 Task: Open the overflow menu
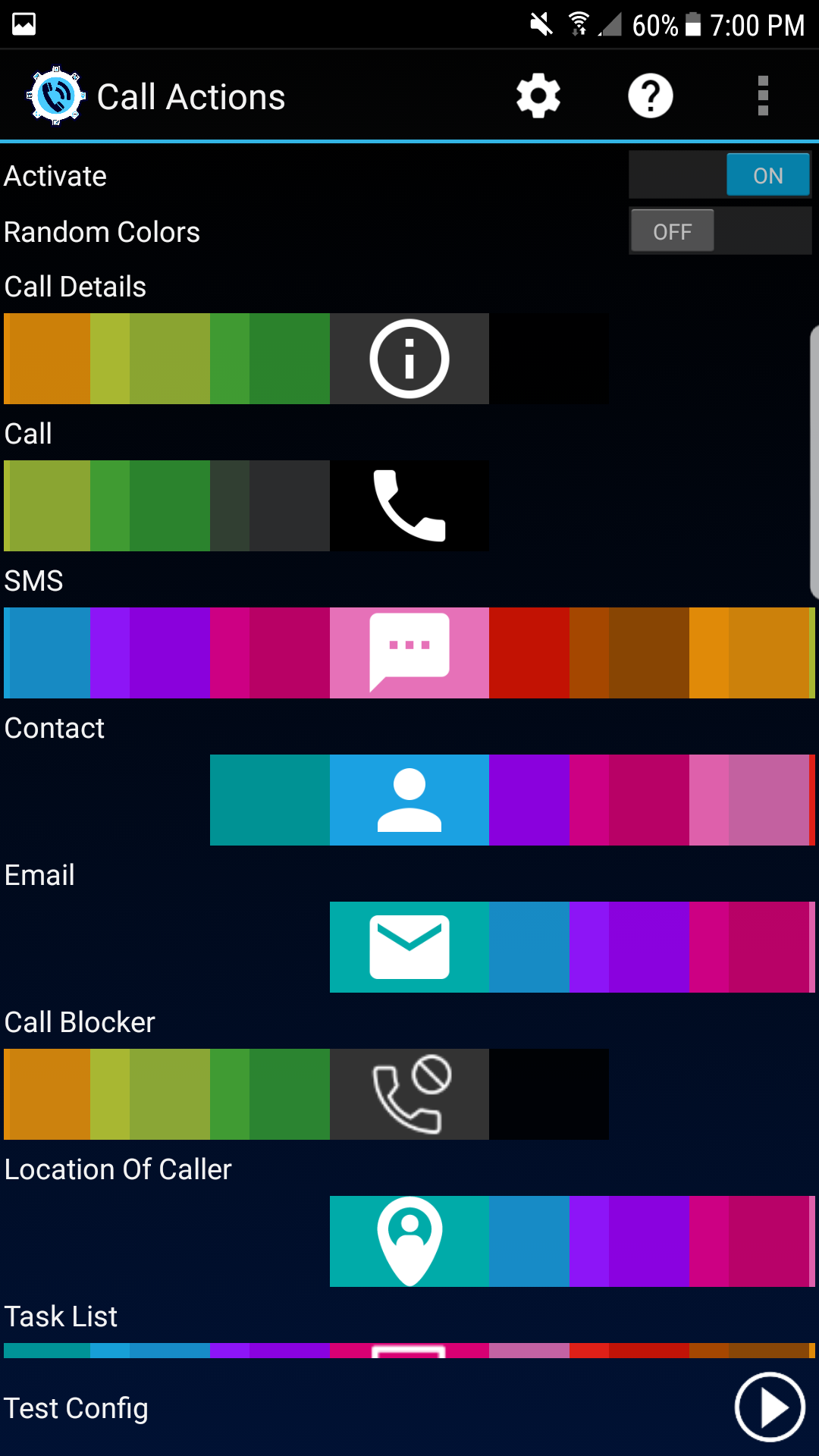763,95
